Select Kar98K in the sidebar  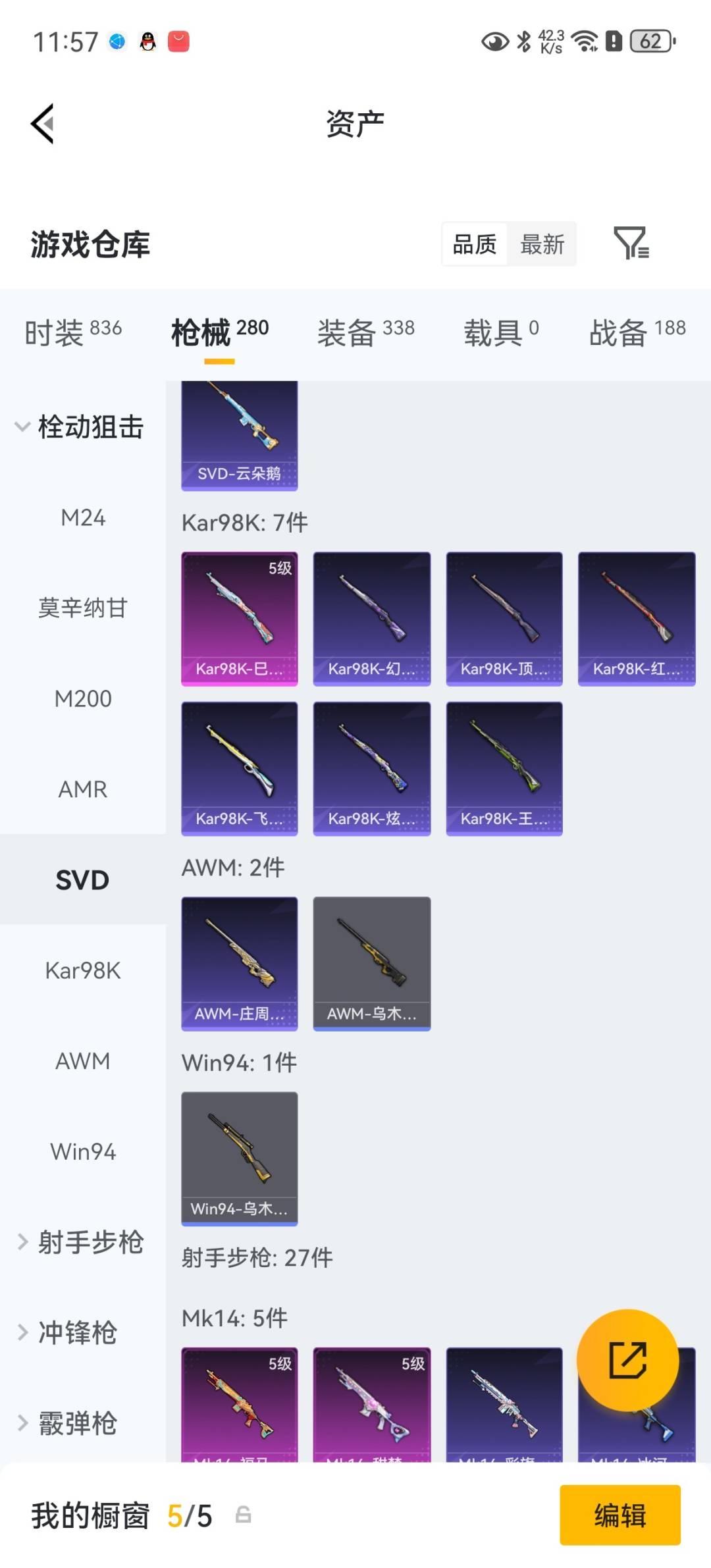point(82,970)
